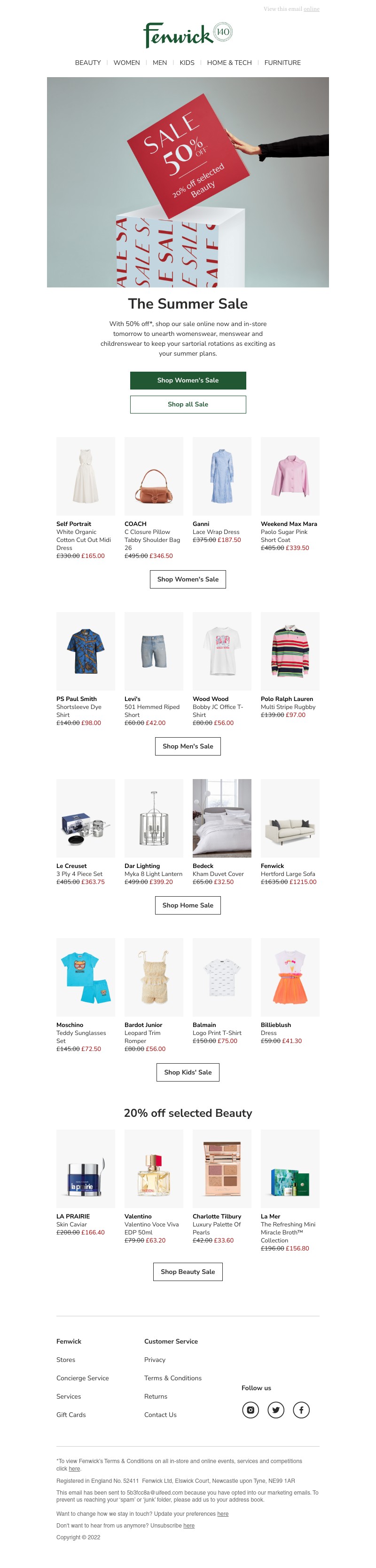Tap Shop Home Sale button
The image size is (376, 1568).
(x=188, y=905)
